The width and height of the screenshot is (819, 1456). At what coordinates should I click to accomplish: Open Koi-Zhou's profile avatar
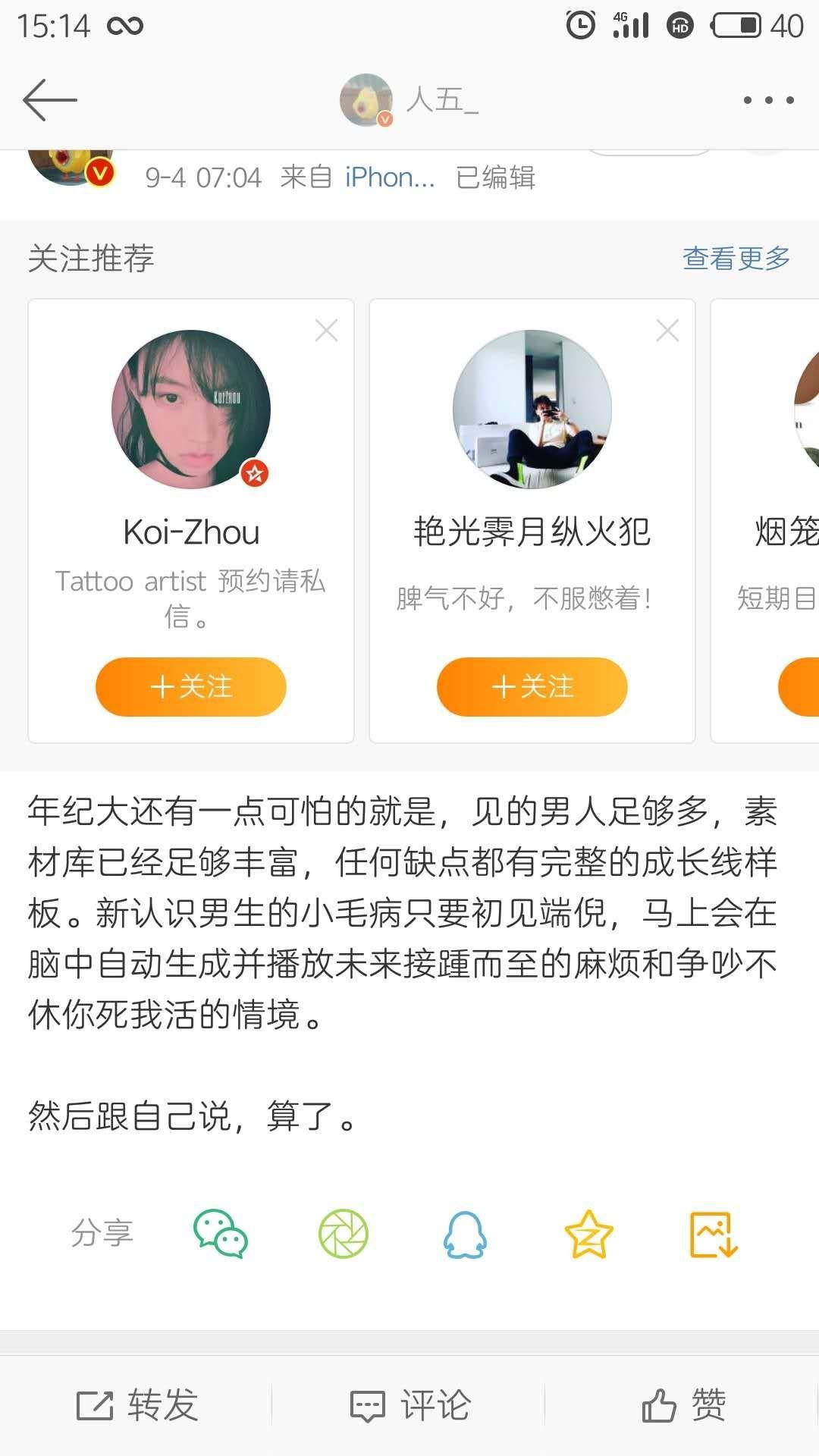tap(191, 409)
